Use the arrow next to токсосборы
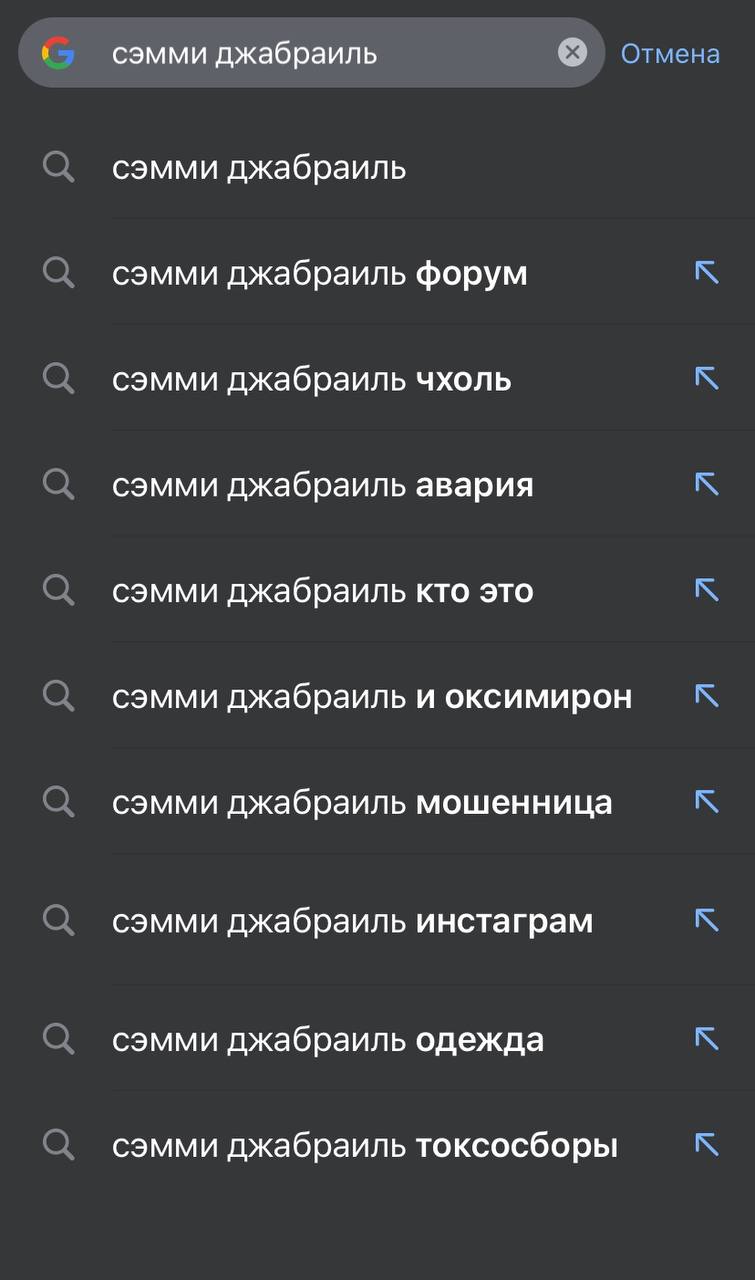755x1280 pixels. pos(707,1144)
